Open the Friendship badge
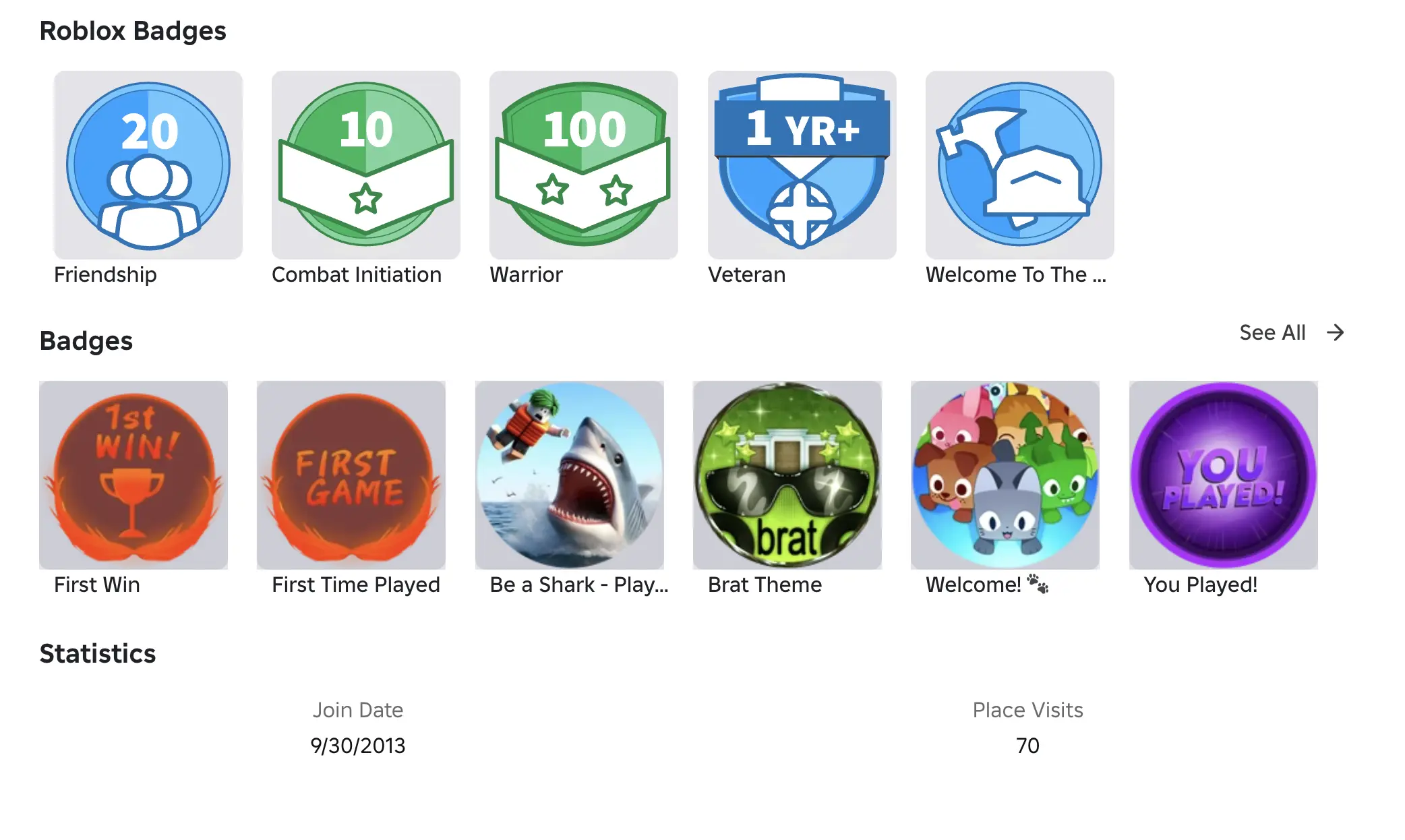 [148, 165]
